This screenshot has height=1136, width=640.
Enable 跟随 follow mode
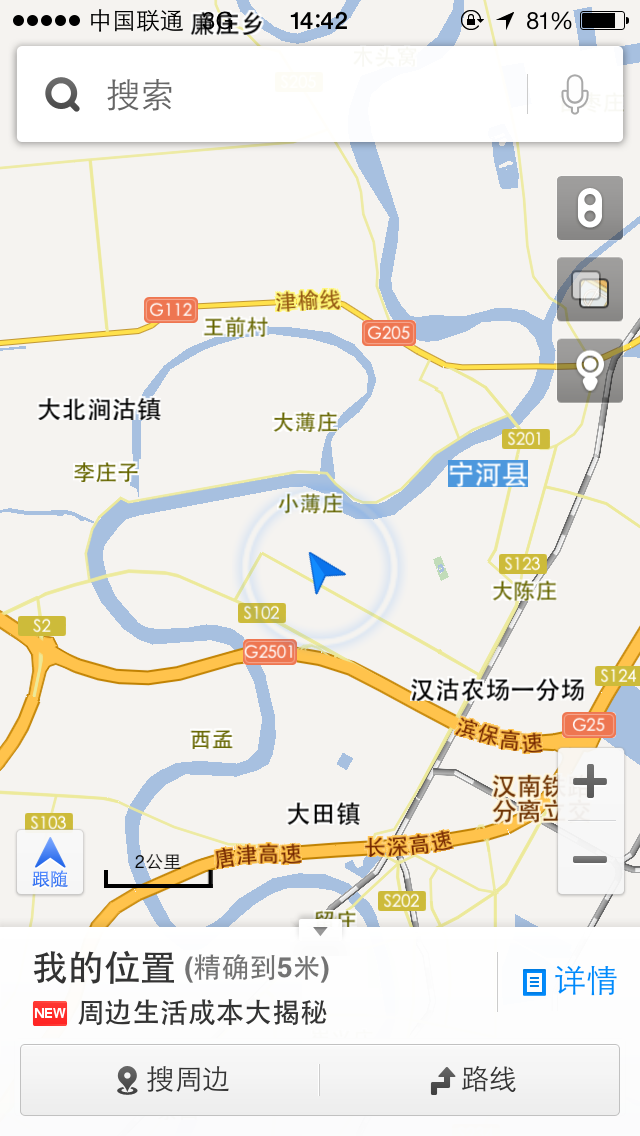point(50,861)
